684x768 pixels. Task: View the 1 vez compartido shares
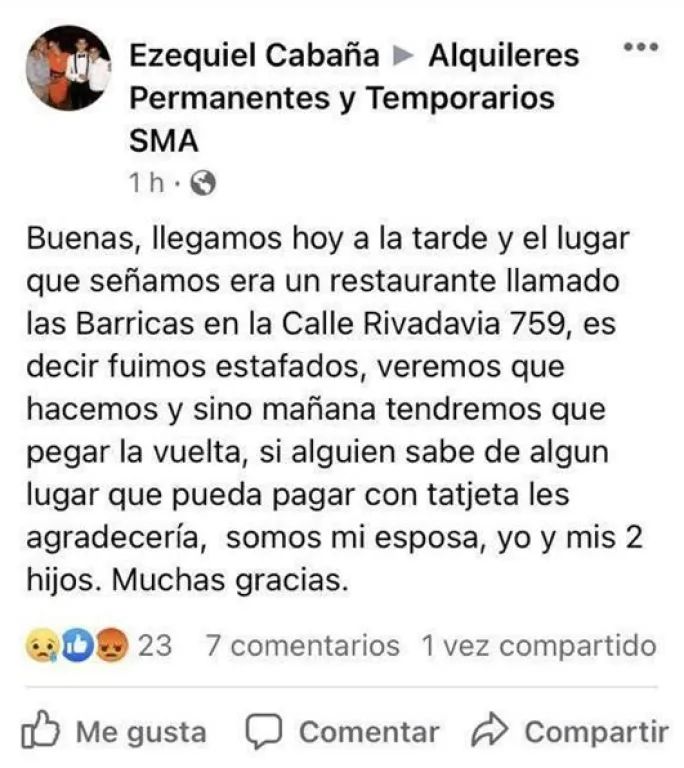pyautogui.click(x=538, y=646)
